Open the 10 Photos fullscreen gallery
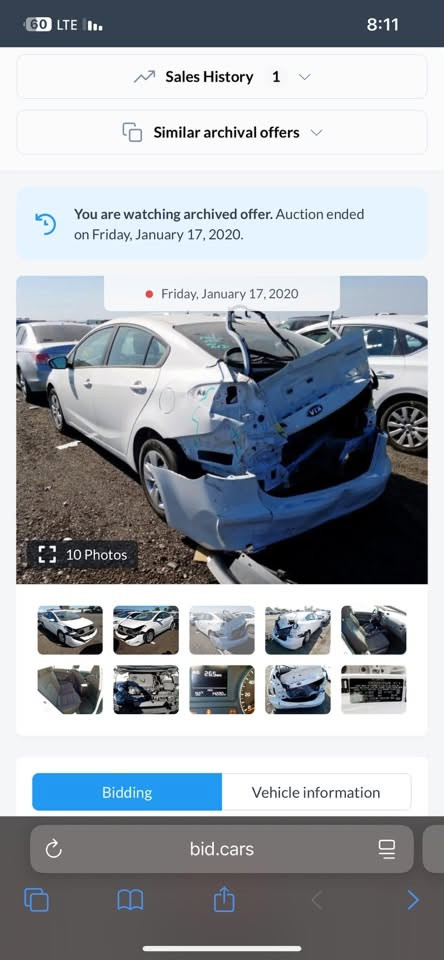Viewport: 444px width, 960px height. coord(82,555)
